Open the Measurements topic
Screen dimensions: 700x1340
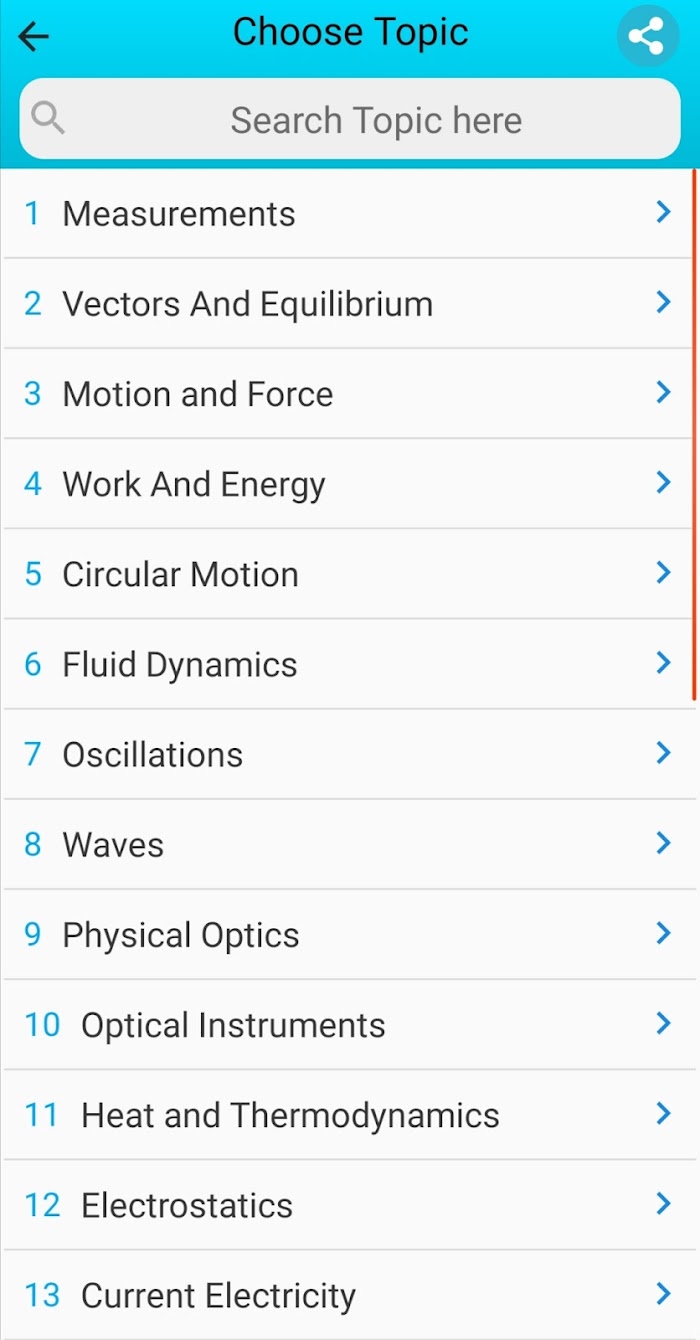coord(348,213)
